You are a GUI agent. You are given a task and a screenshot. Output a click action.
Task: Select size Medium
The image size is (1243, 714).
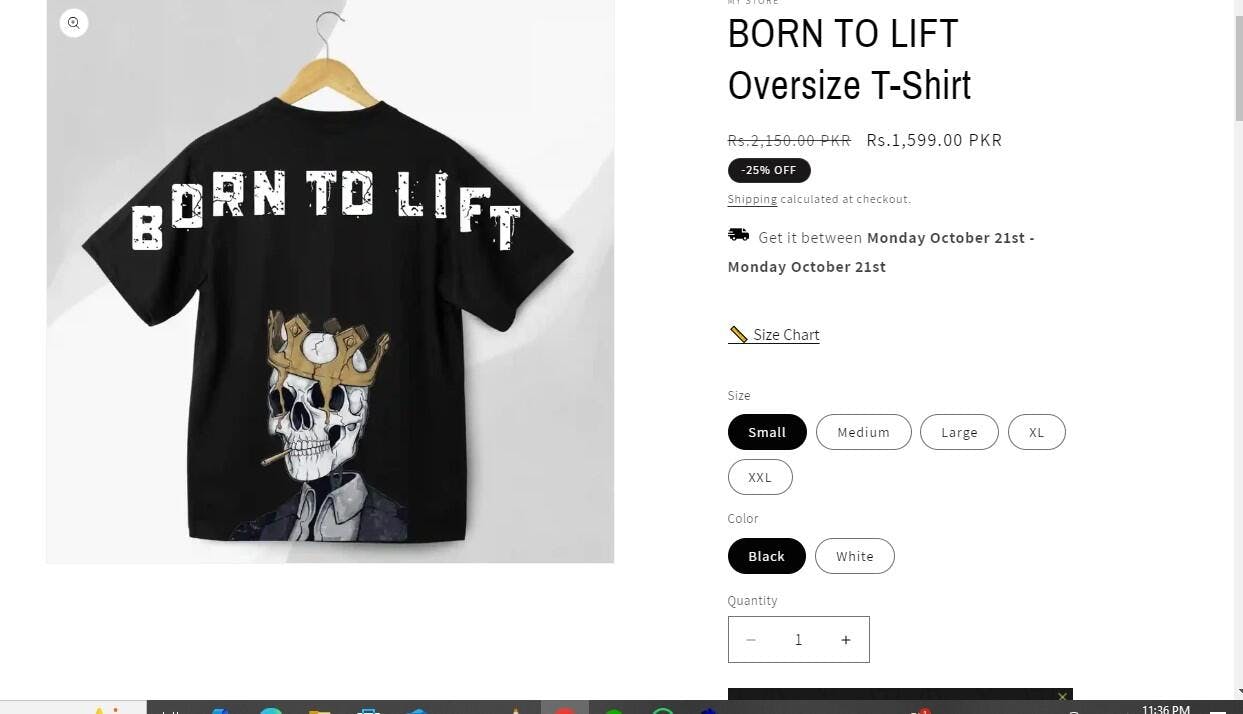click(863, 432)
